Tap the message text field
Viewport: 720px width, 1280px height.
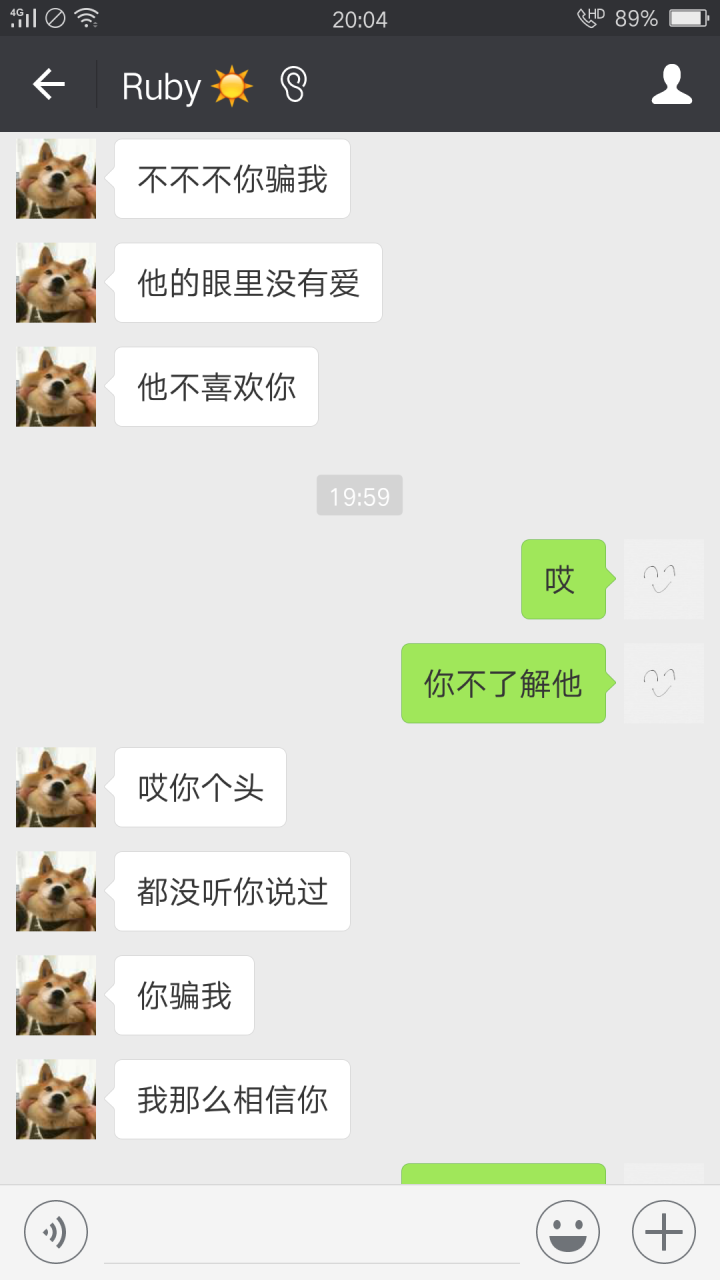pyautogui.click(x=310, y=1232)
